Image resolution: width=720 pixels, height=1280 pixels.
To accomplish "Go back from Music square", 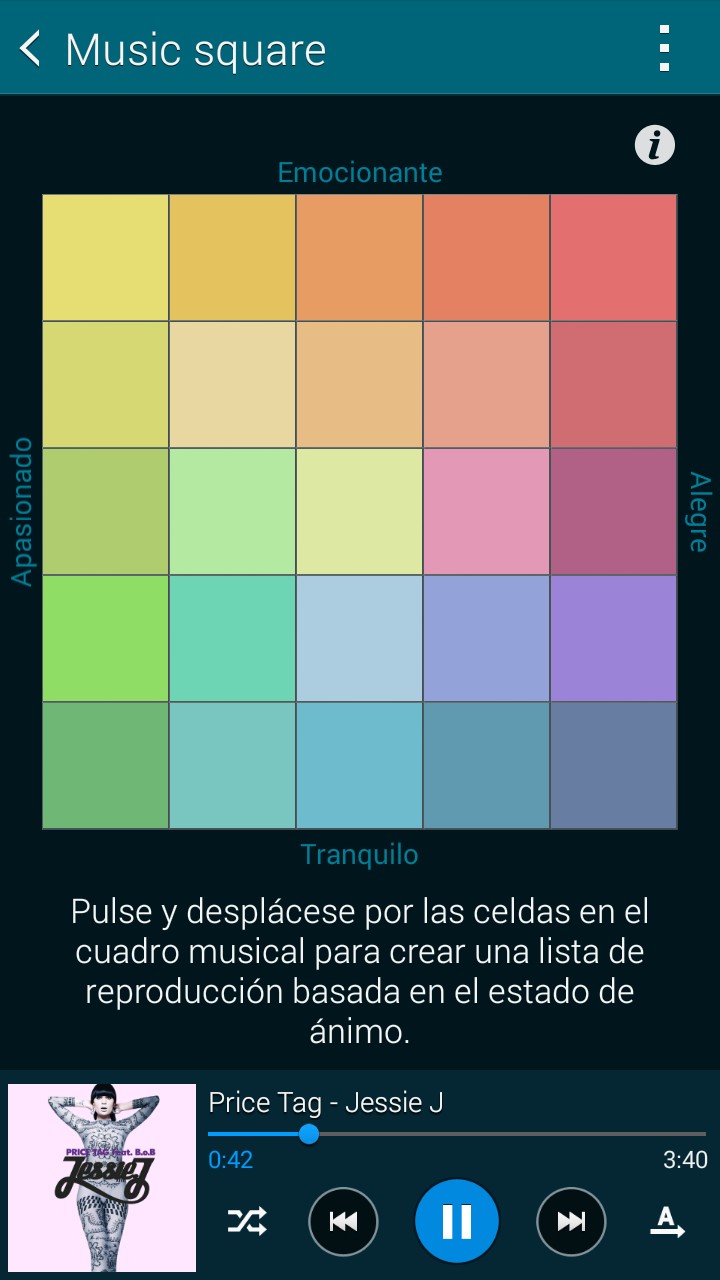I will point(32,48).
